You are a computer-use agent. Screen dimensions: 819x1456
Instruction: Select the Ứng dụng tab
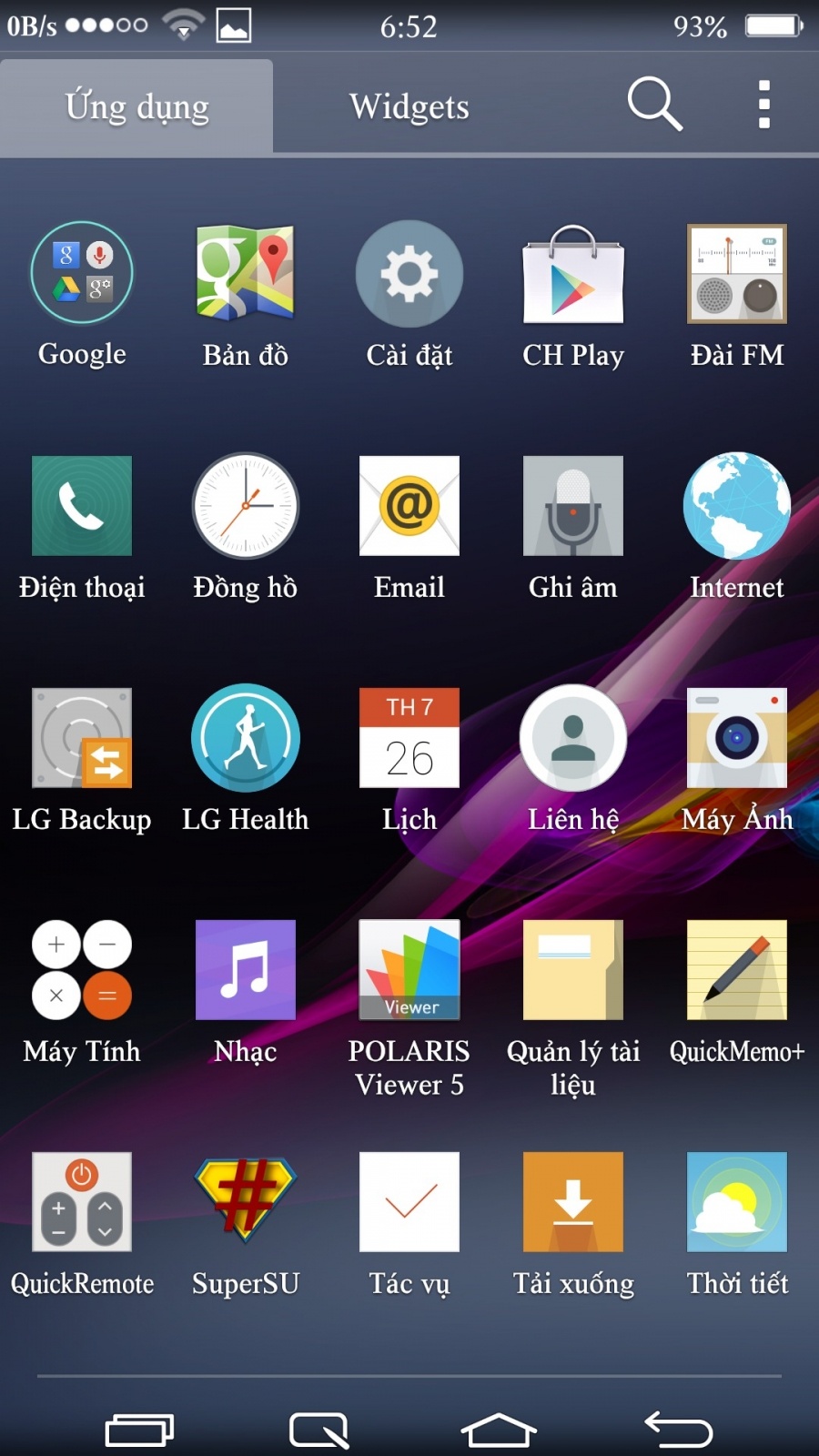pos(136,106)
